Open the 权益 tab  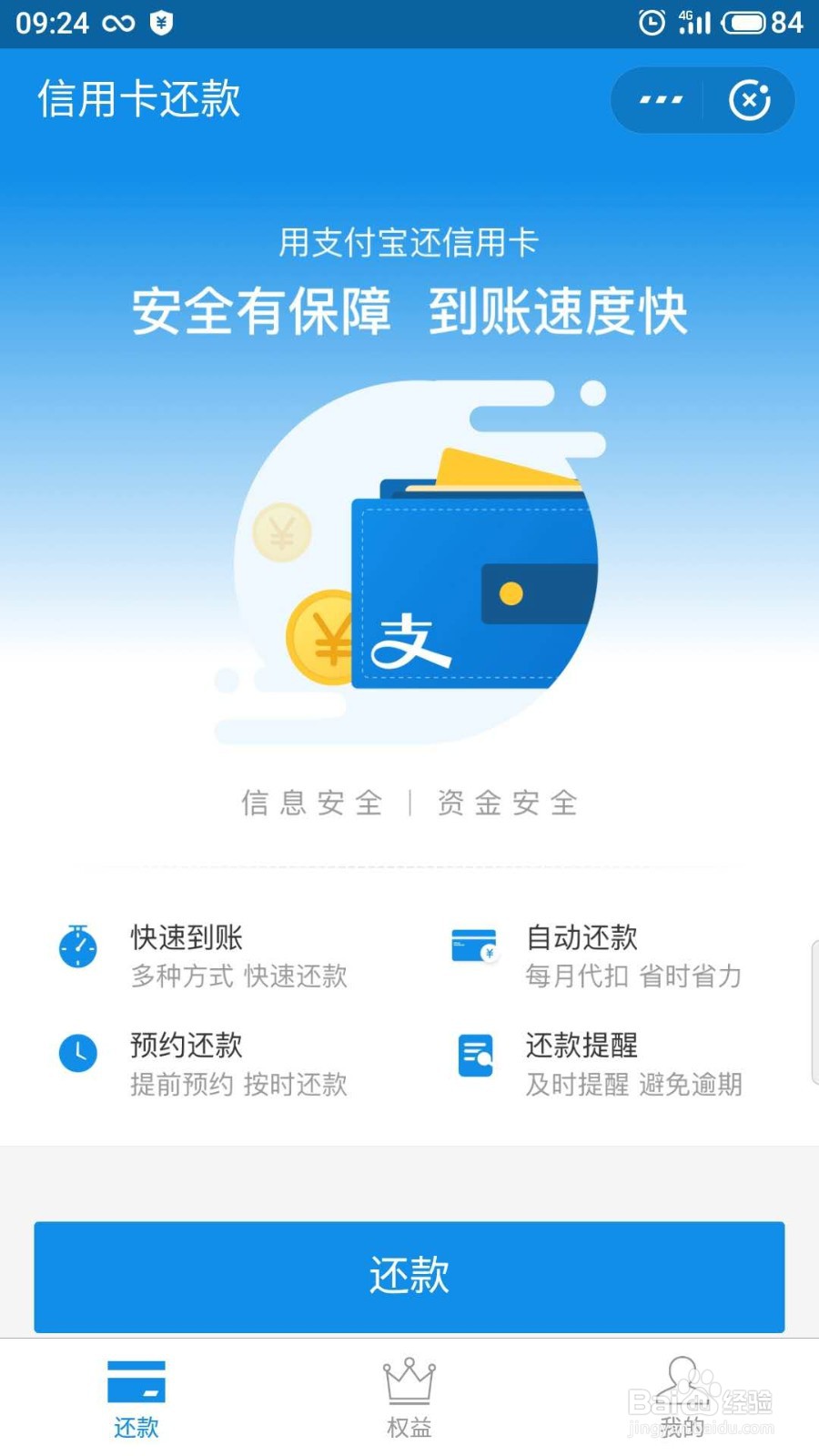[x=409, y=1399]
